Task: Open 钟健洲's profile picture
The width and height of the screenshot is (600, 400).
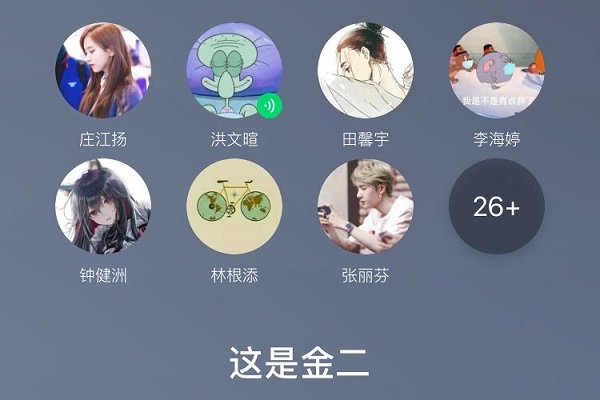Action: 104,206
